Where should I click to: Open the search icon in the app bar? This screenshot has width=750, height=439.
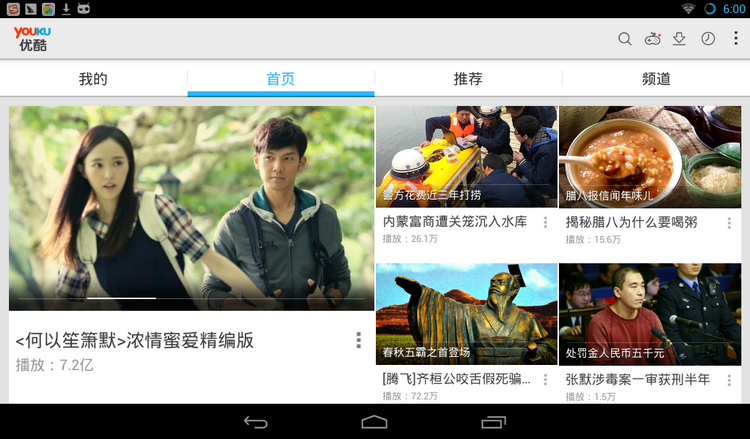(624, 39)
